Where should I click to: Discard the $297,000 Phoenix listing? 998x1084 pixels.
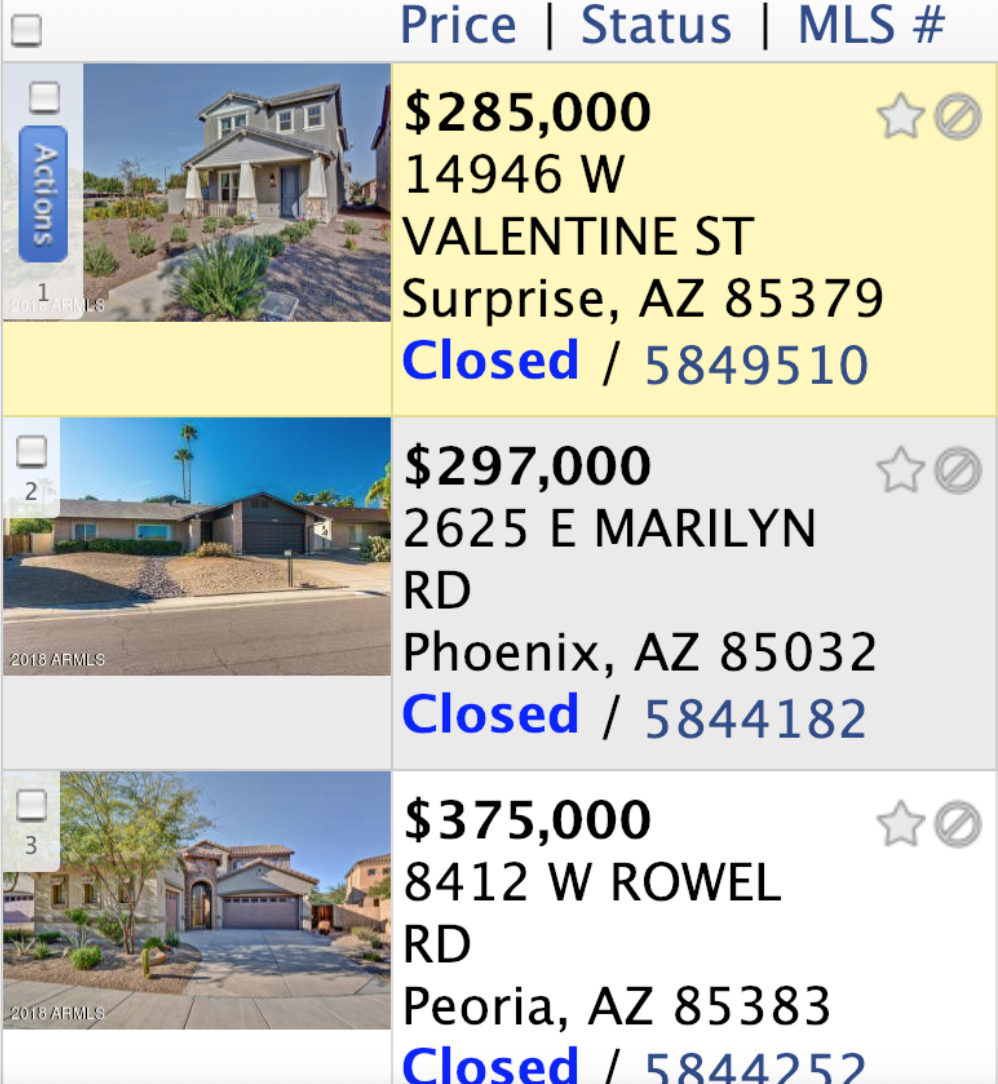point(957,471)
